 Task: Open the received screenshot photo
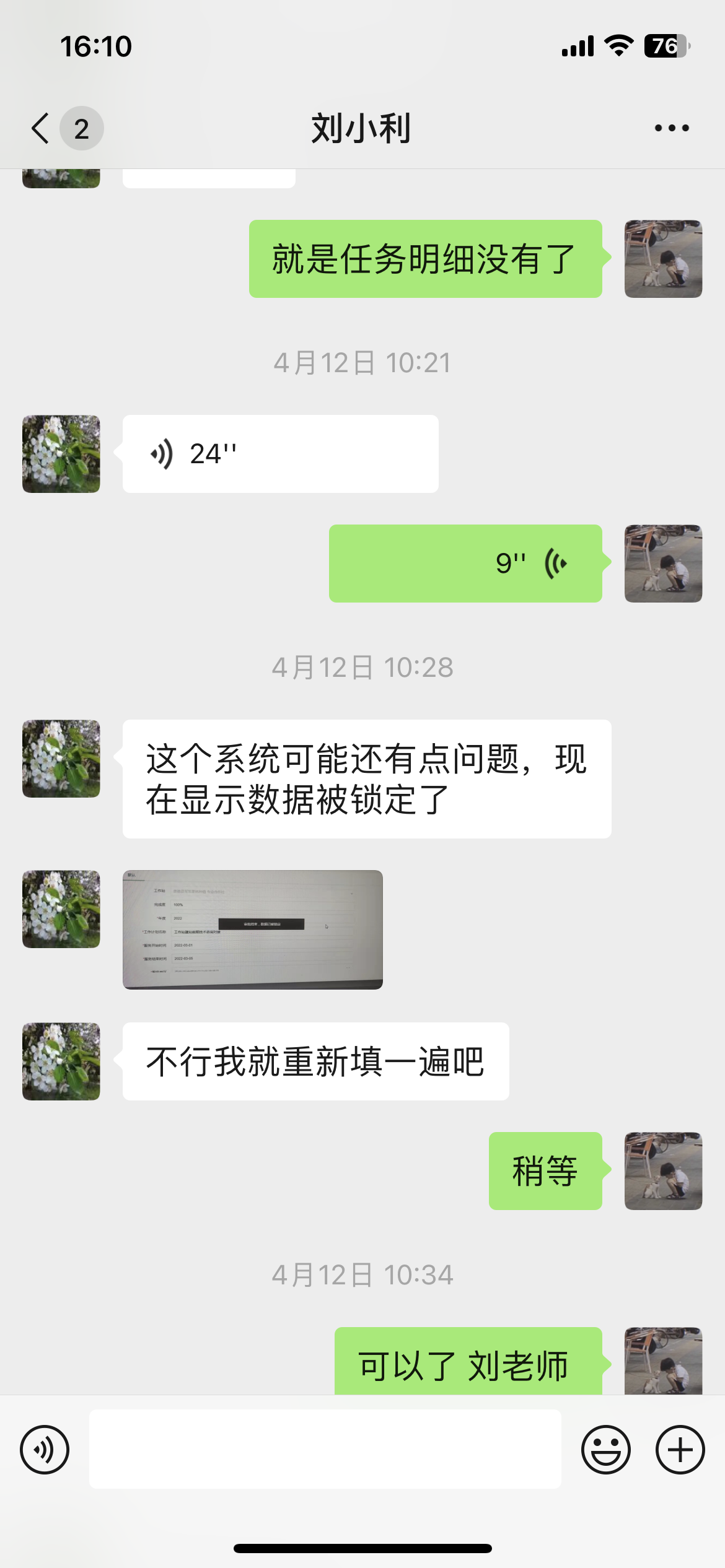253,930
